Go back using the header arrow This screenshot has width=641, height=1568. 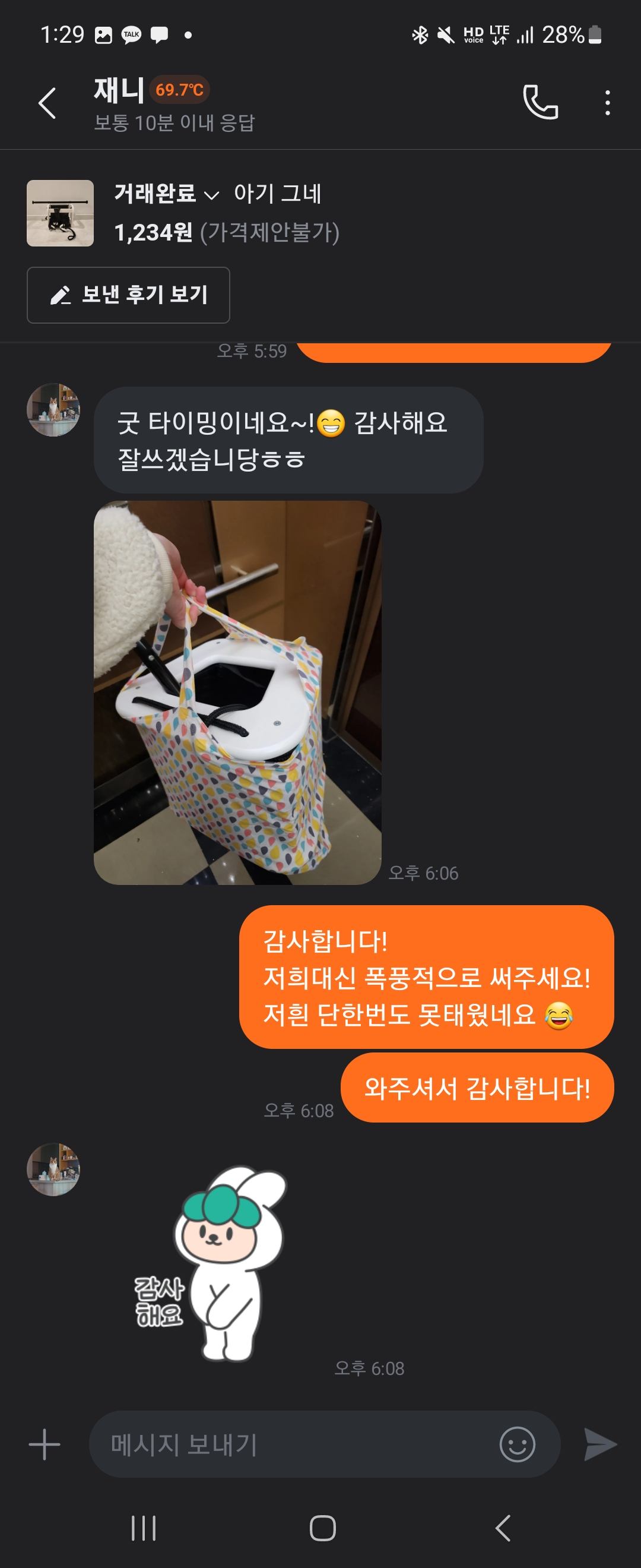point(47,103)
